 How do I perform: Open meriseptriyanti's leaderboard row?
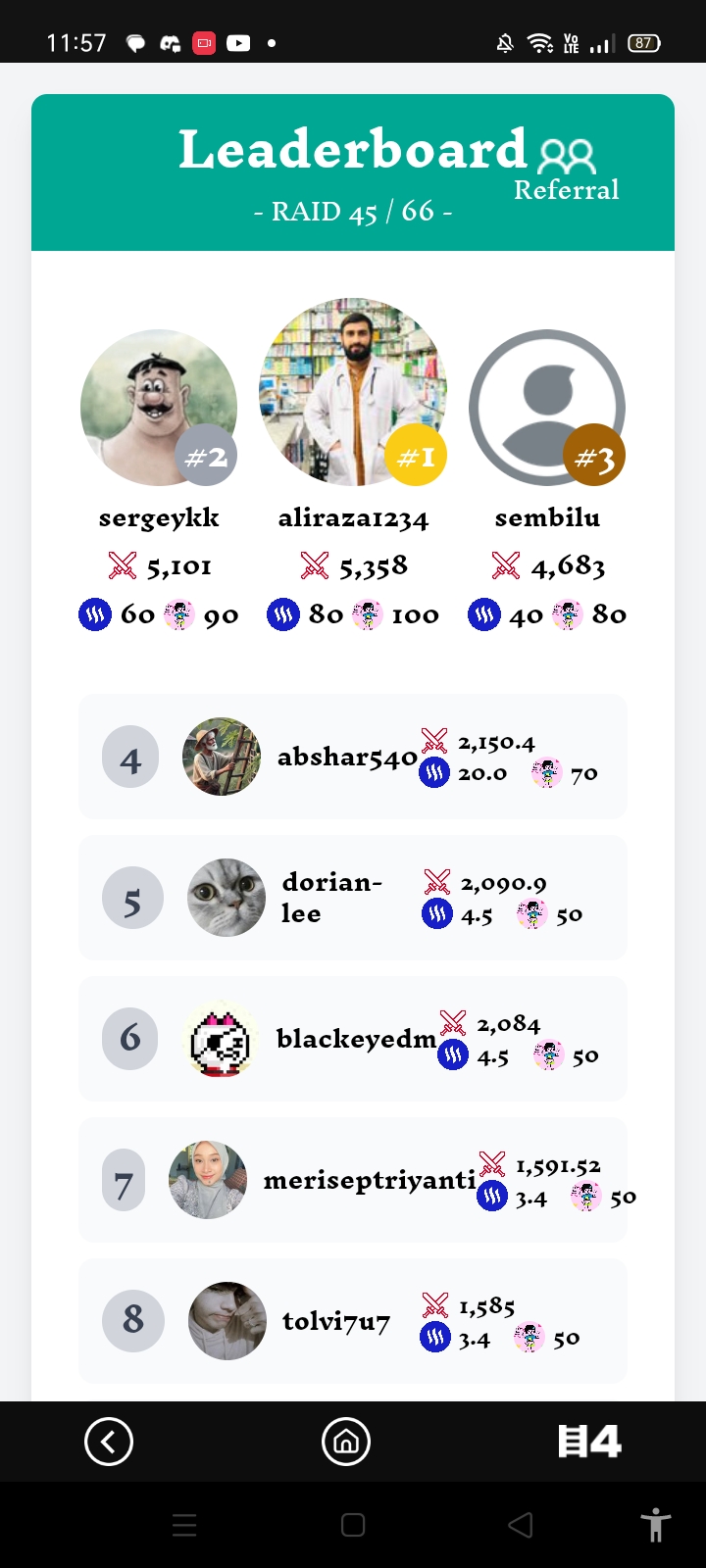click(x=353, y=1180)
